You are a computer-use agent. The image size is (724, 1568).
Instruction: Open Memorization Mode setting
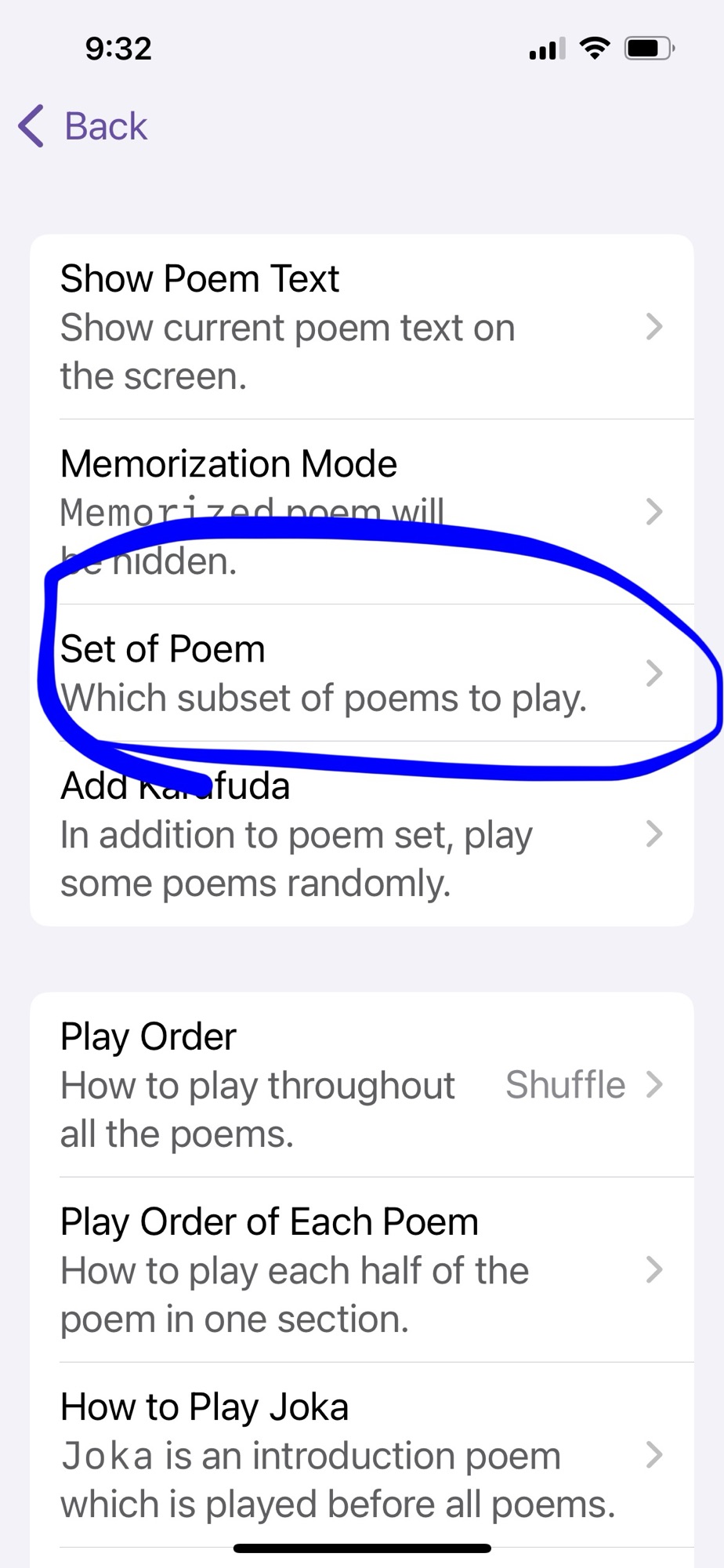click(361, 511)
